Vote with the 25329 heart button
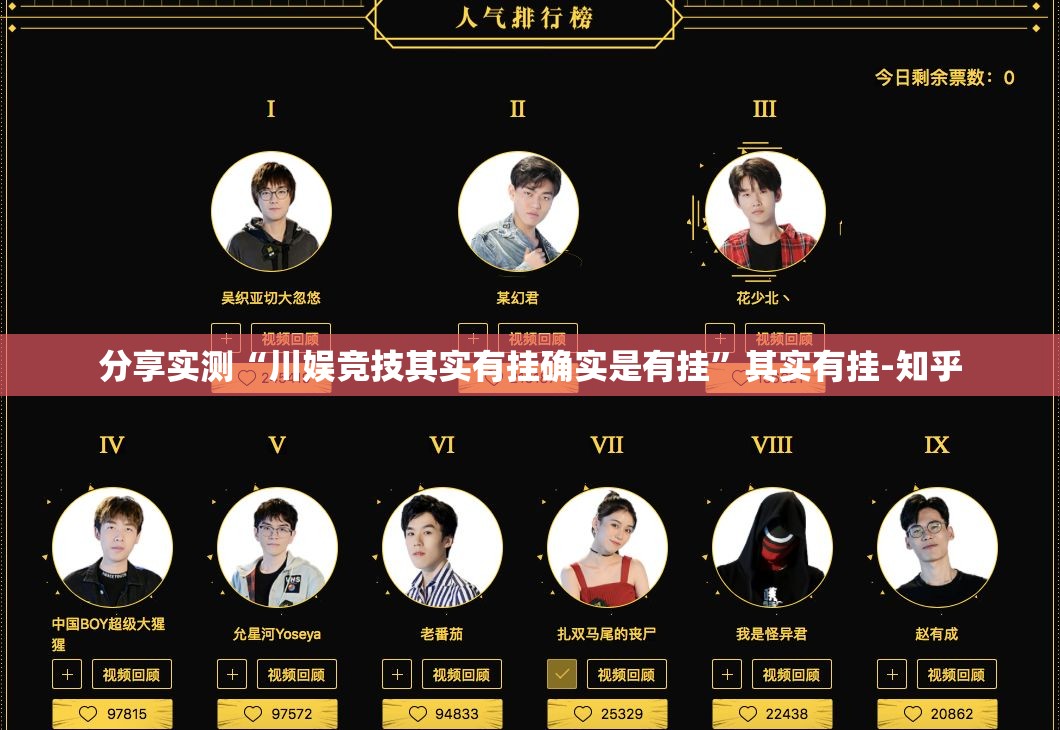The width and height of the screenshot is (1060, 730). point(607,714)
